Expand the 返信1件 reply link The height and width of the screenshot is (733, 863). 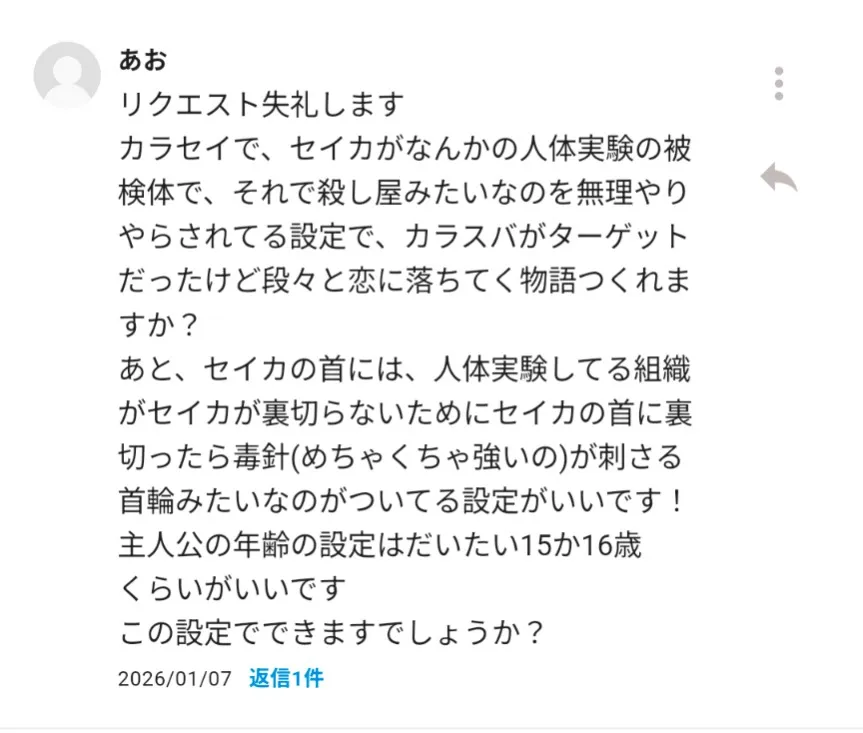(286, 678)
